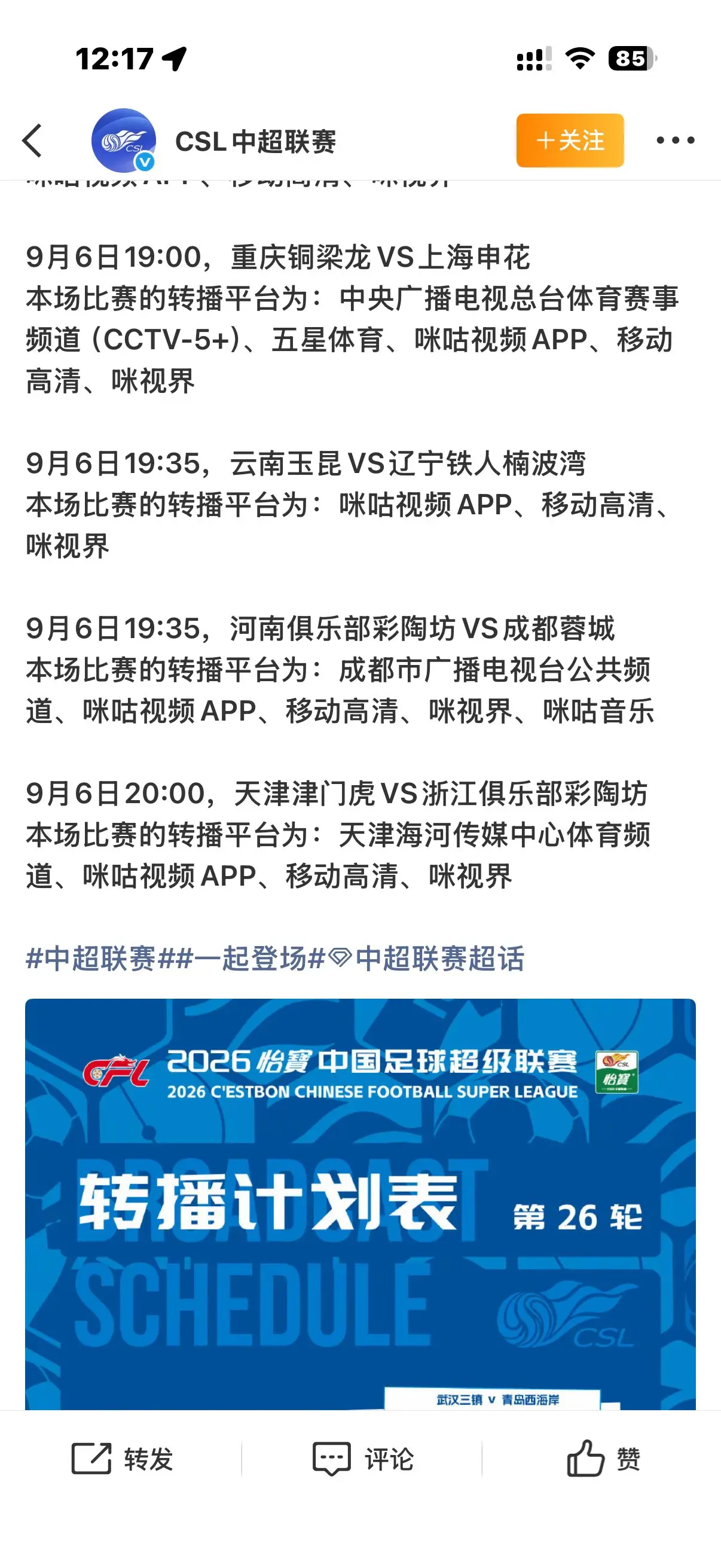Go back using the top-left arrow
Viewport: 721px width, 1568px height.
pos(32,141)
